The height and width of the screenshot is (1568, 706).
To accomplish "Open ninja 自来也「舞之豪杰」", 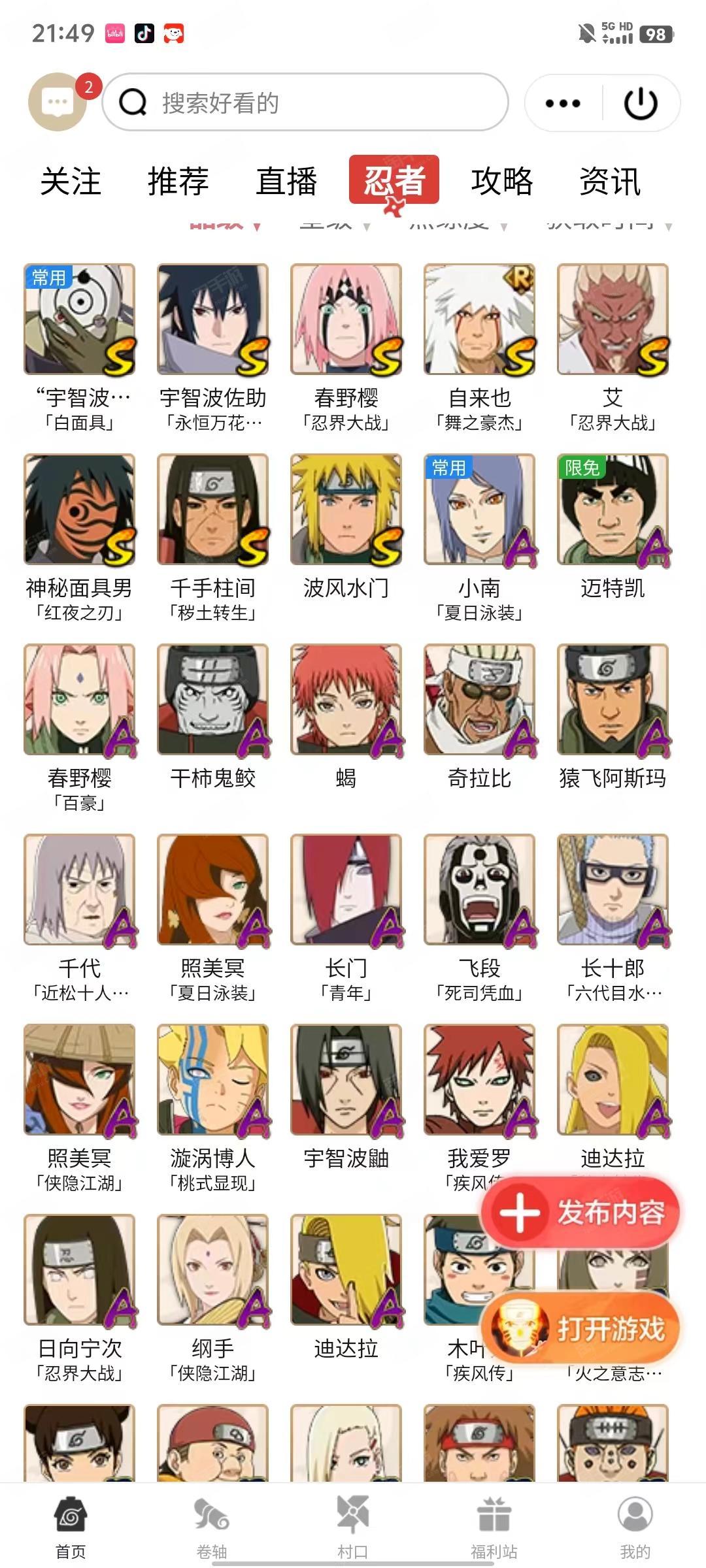I will (479, 348).
